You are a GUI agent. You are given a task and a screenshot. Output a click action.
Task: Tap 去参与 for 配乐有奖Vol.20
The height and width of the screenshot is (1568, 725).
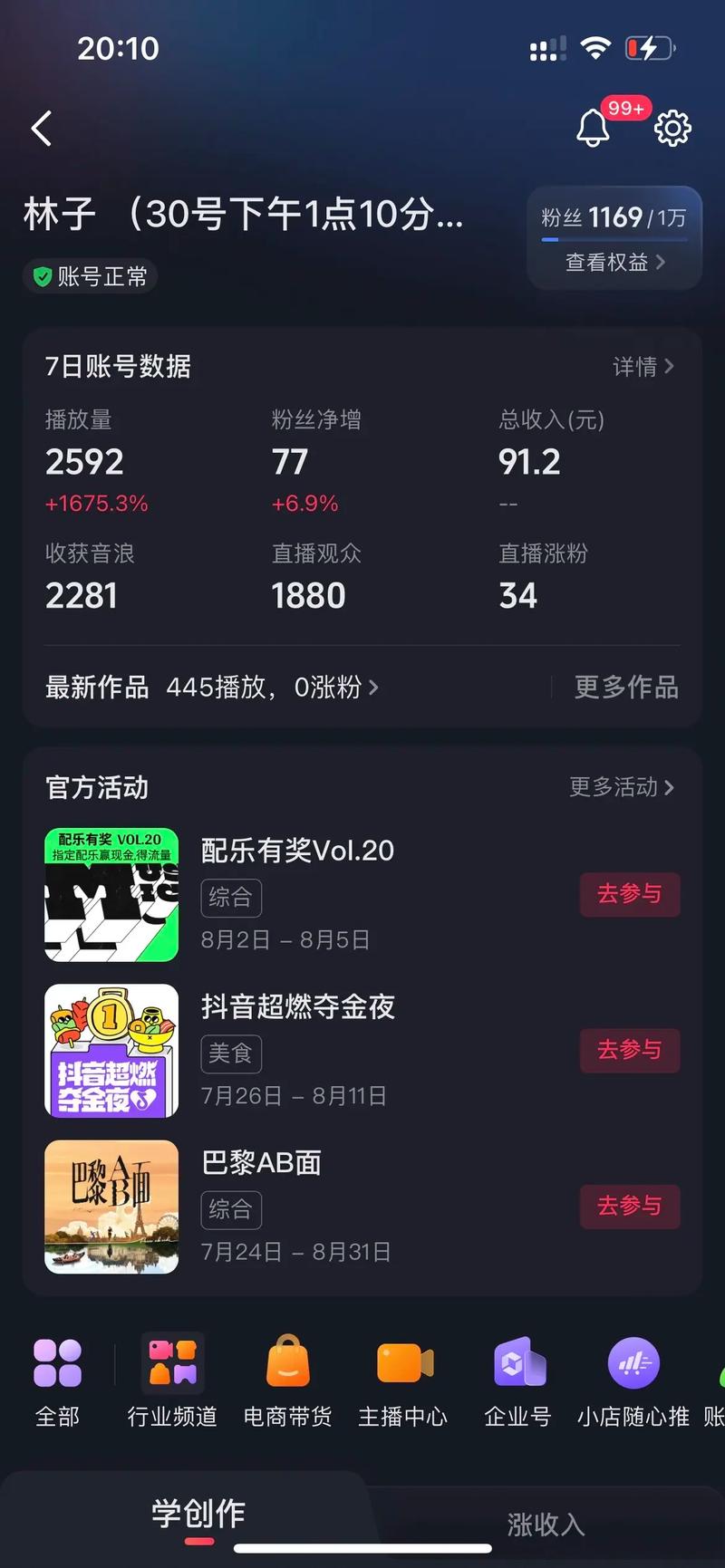(x=630, y=894)
